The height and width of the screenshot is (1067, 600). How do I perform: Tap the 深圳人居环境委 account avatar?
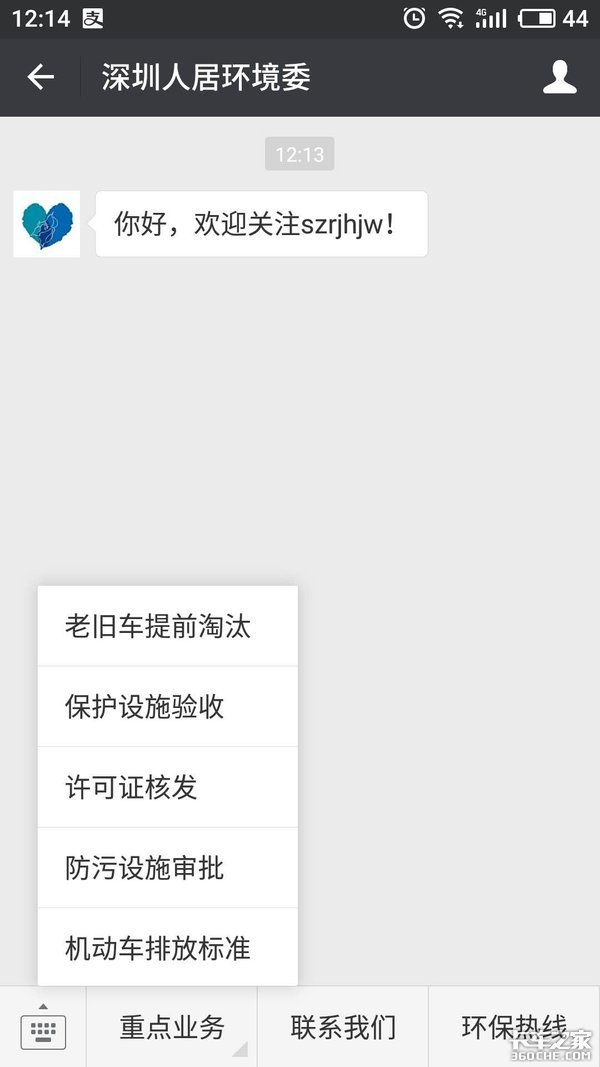[x=46, y=224]
